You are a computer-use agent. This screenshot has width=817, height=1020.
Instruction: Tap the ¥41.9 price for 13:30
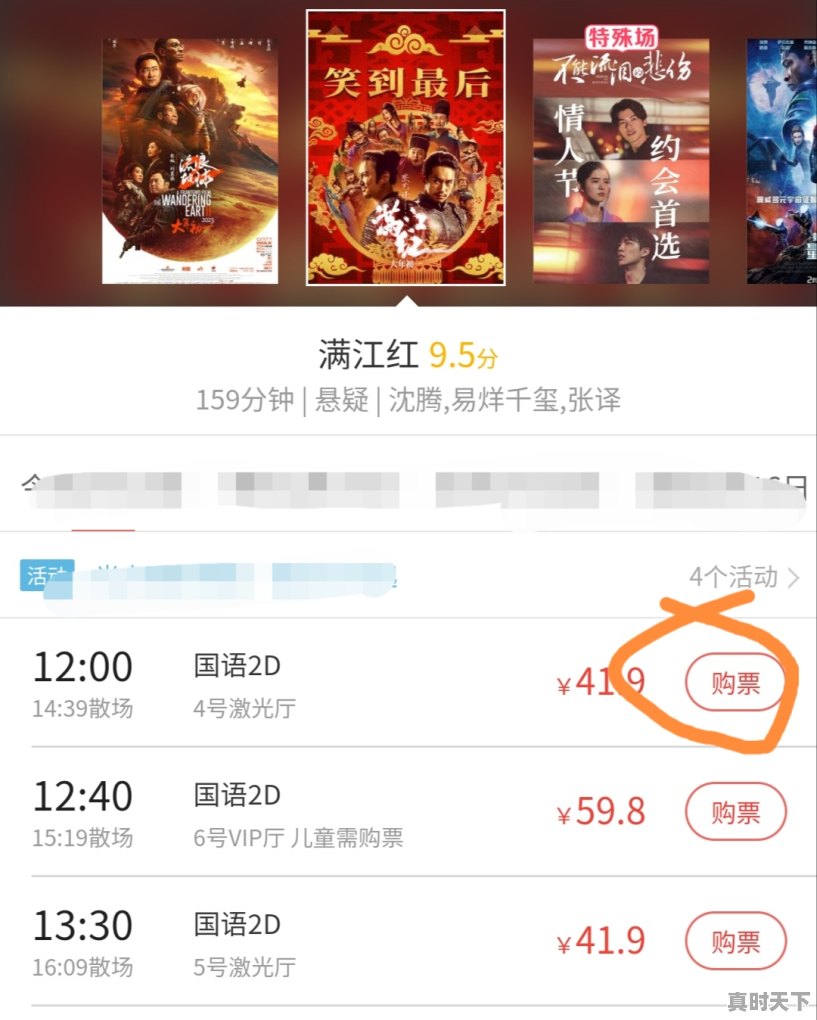600,941
